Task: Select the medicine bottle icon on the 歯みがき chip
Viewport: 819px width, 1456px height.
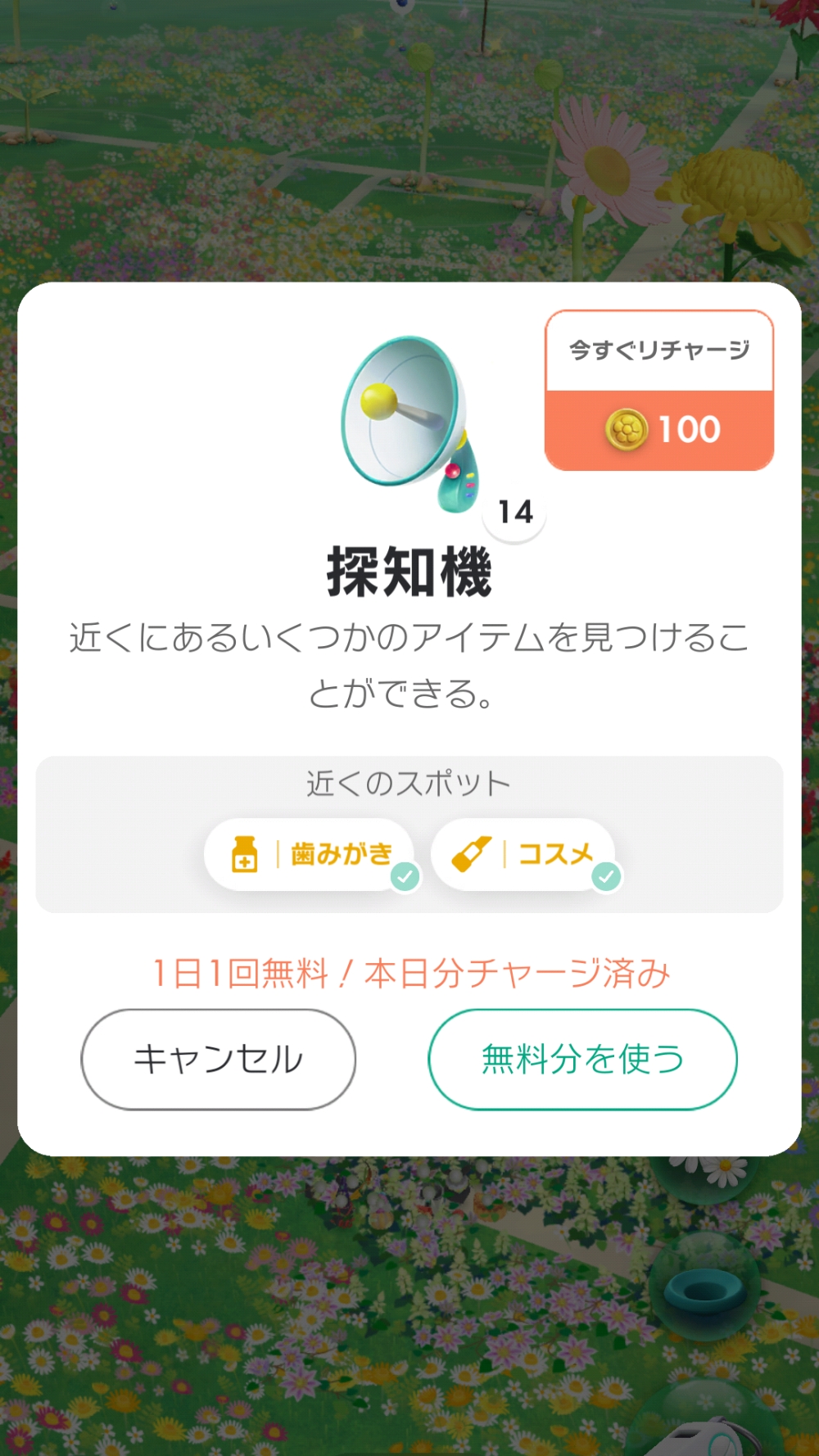Action: click(244, 855)
